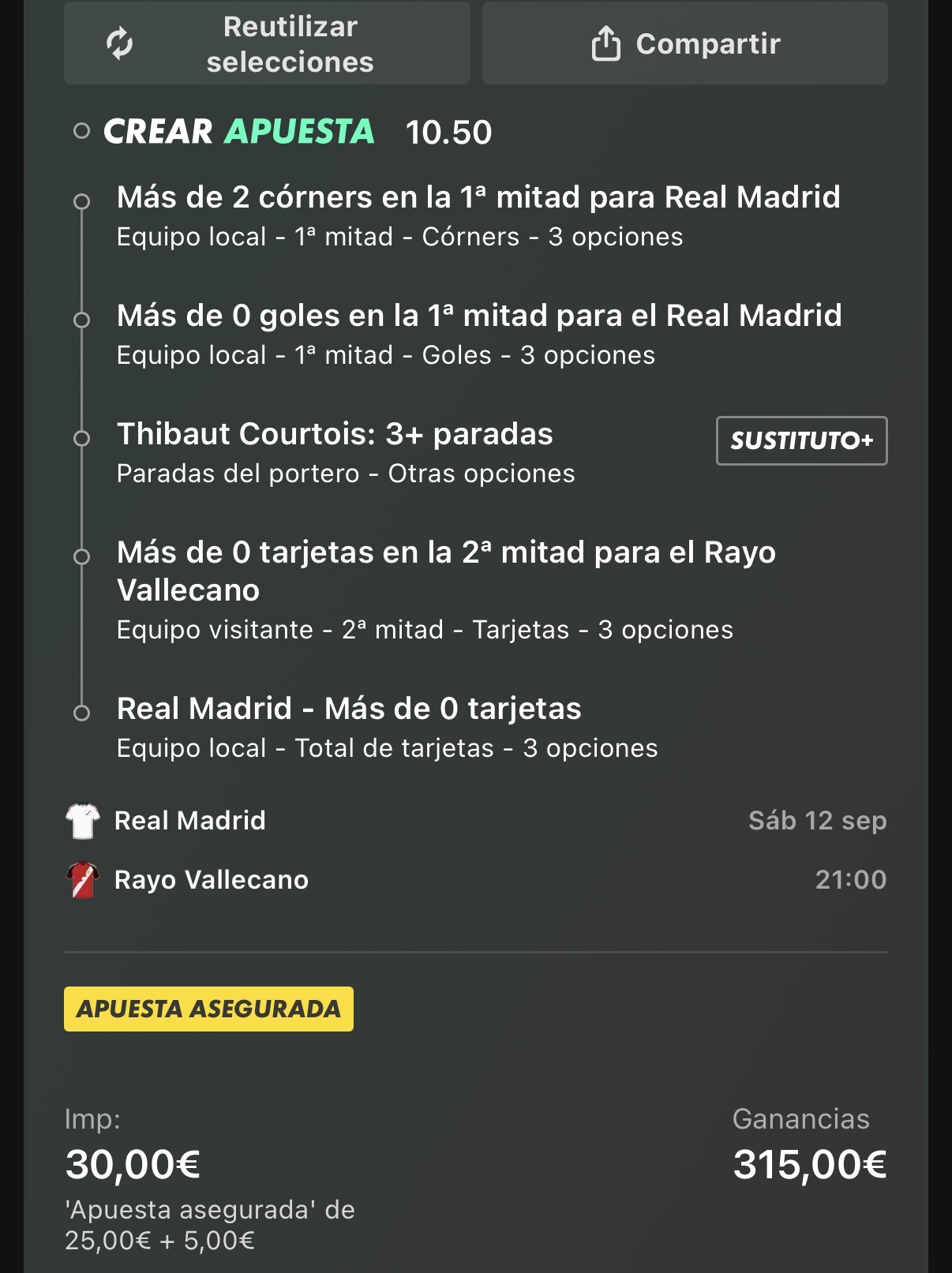Tap Reutilizar selecciones button
Viewport: 952px width, 1273px height.
[x=267, y=43]
